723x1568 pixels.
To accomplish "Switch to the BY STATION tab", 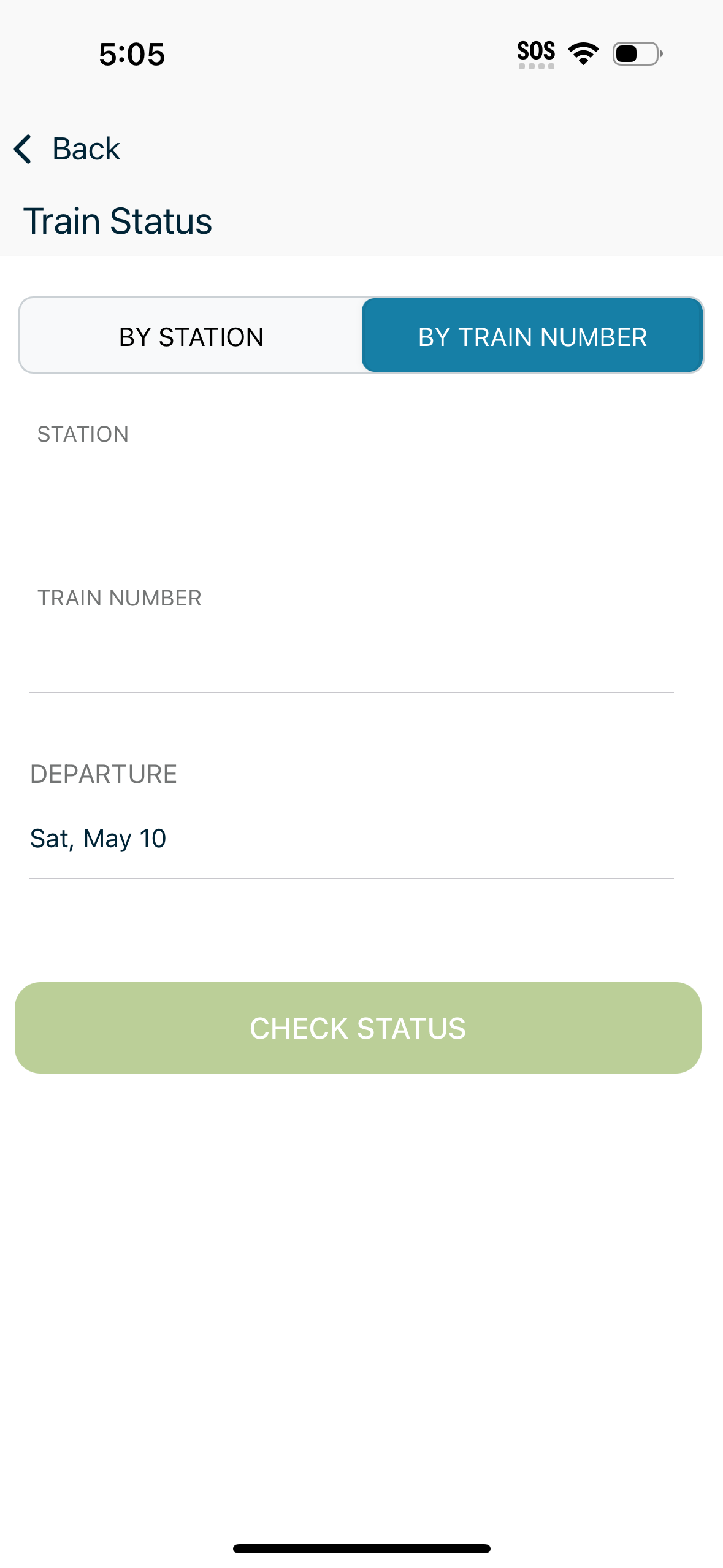I will [x=190, y=335].
